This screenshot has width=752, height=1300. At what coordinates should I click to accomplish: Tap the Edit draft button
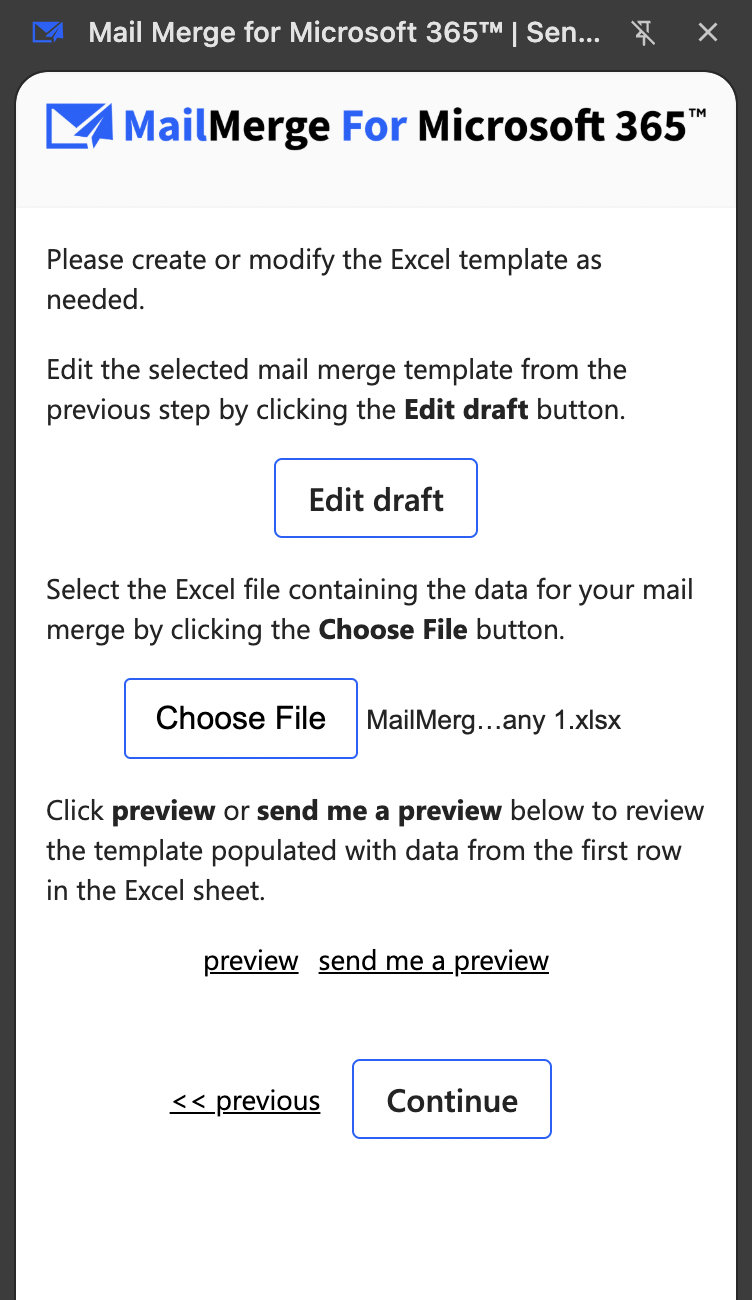point(376,498)
